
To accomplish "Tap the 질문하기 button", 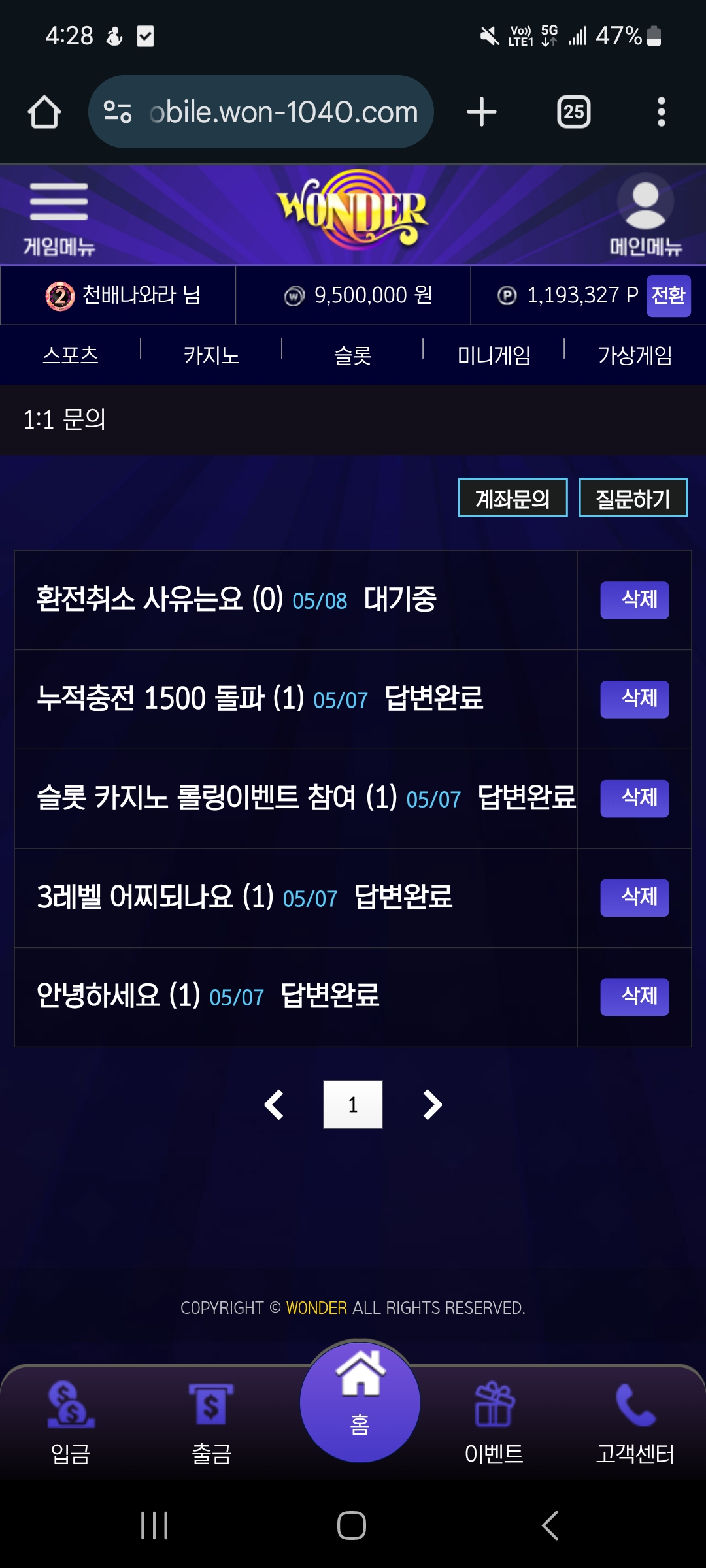I will pyautogui.click(x=633, y=498).
